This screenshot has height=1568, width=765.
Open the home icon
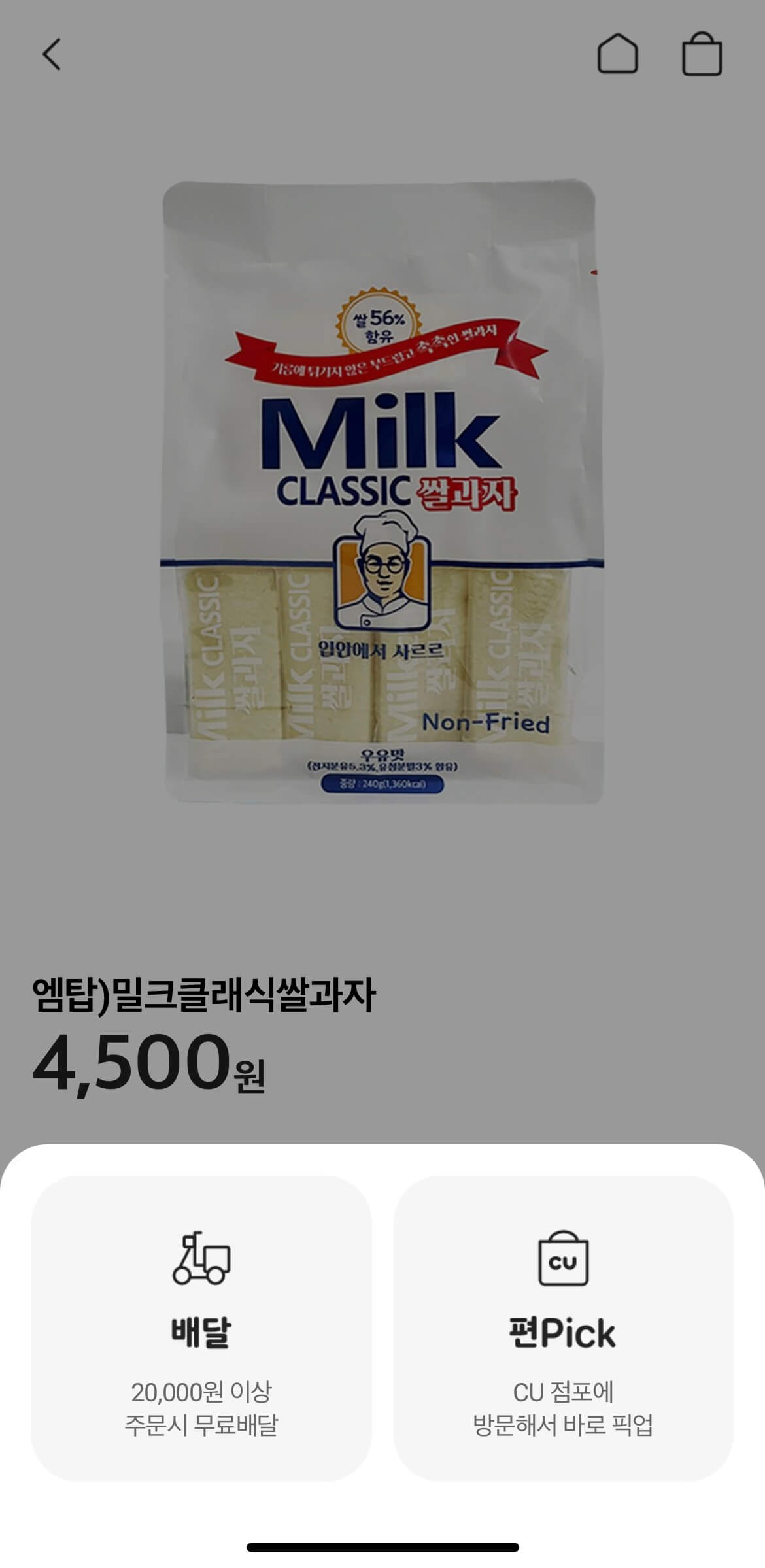point(617,54)
